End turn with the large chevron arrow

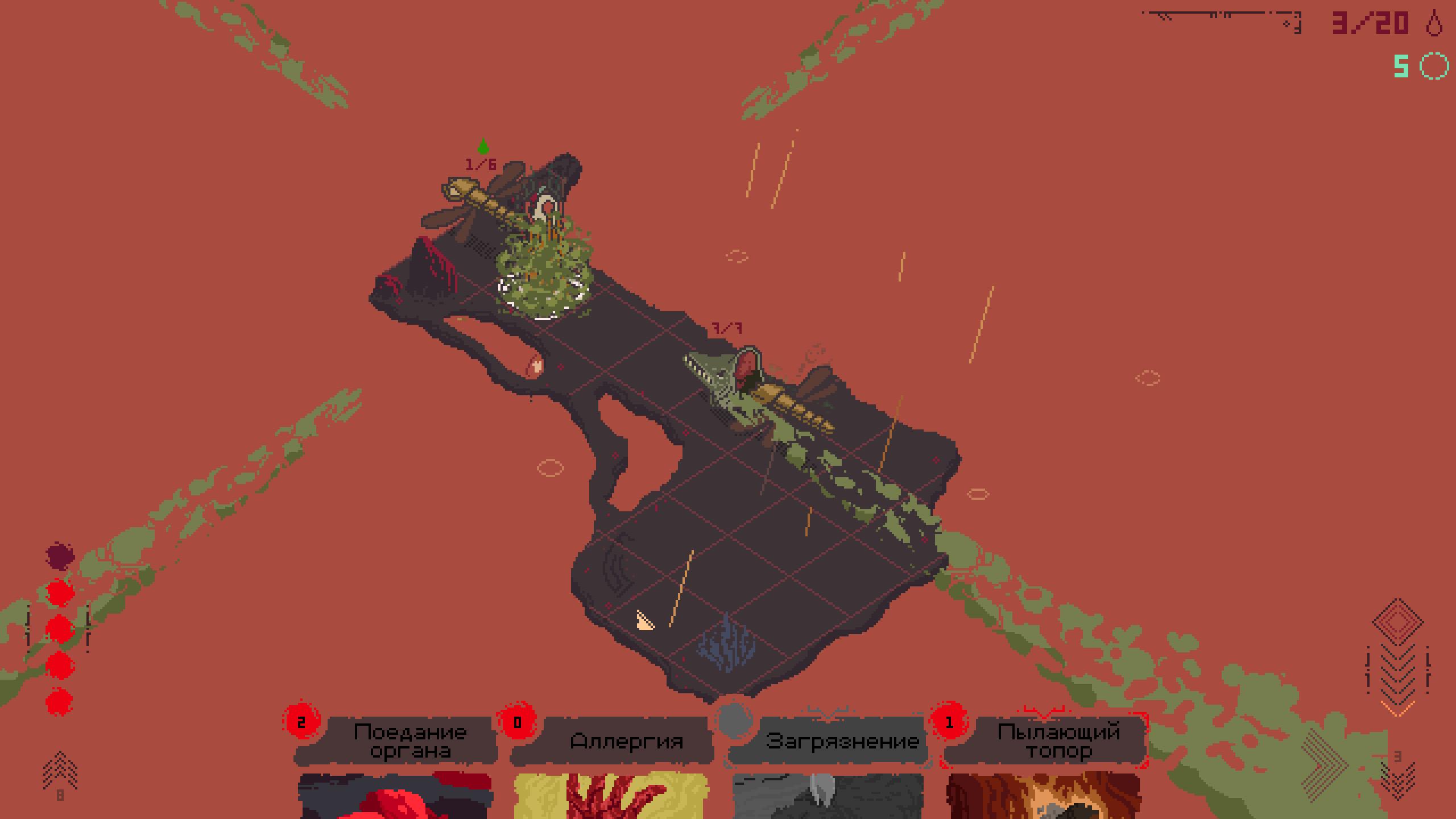(1325, 765)
